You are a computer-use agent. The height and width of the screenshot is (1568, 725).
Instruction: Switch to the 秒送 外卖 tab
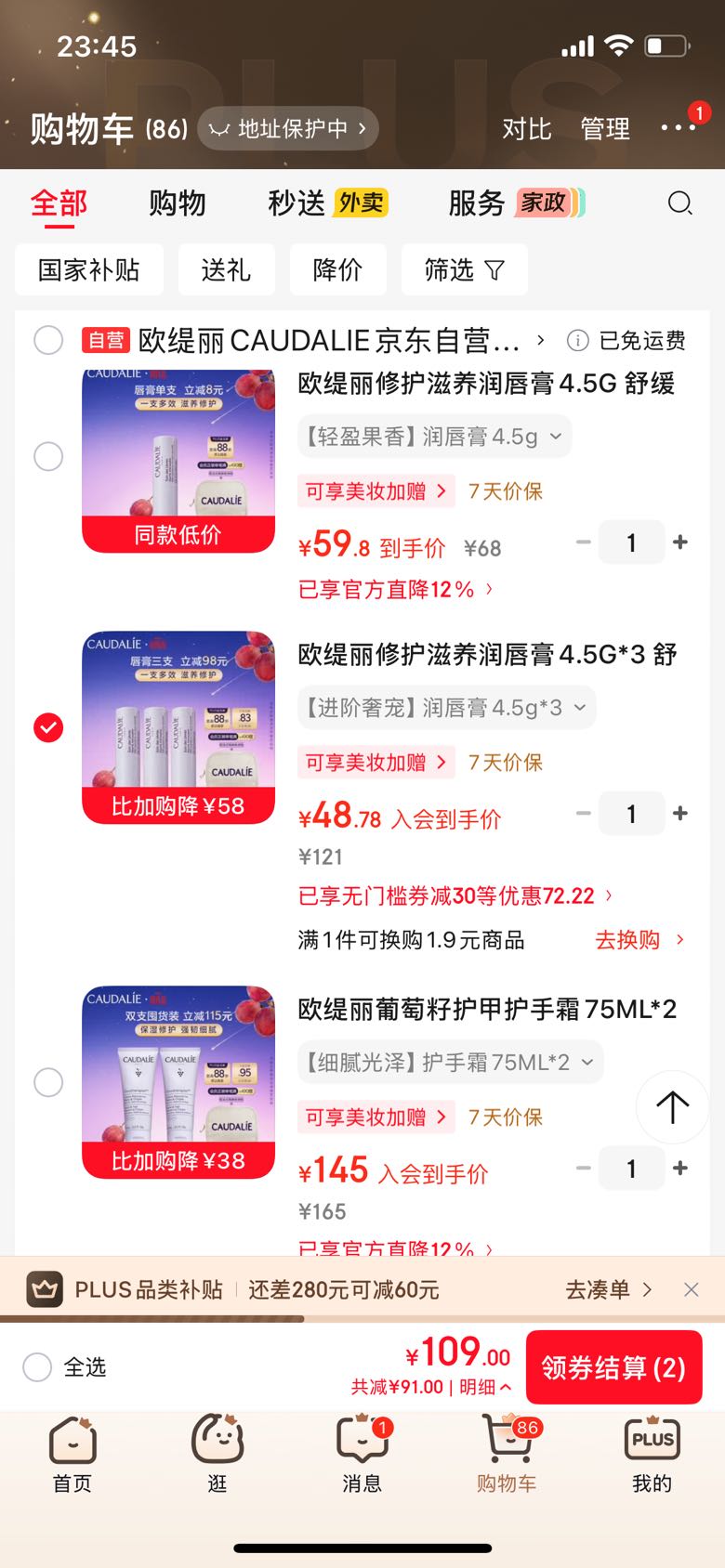(x=327, y=203)
